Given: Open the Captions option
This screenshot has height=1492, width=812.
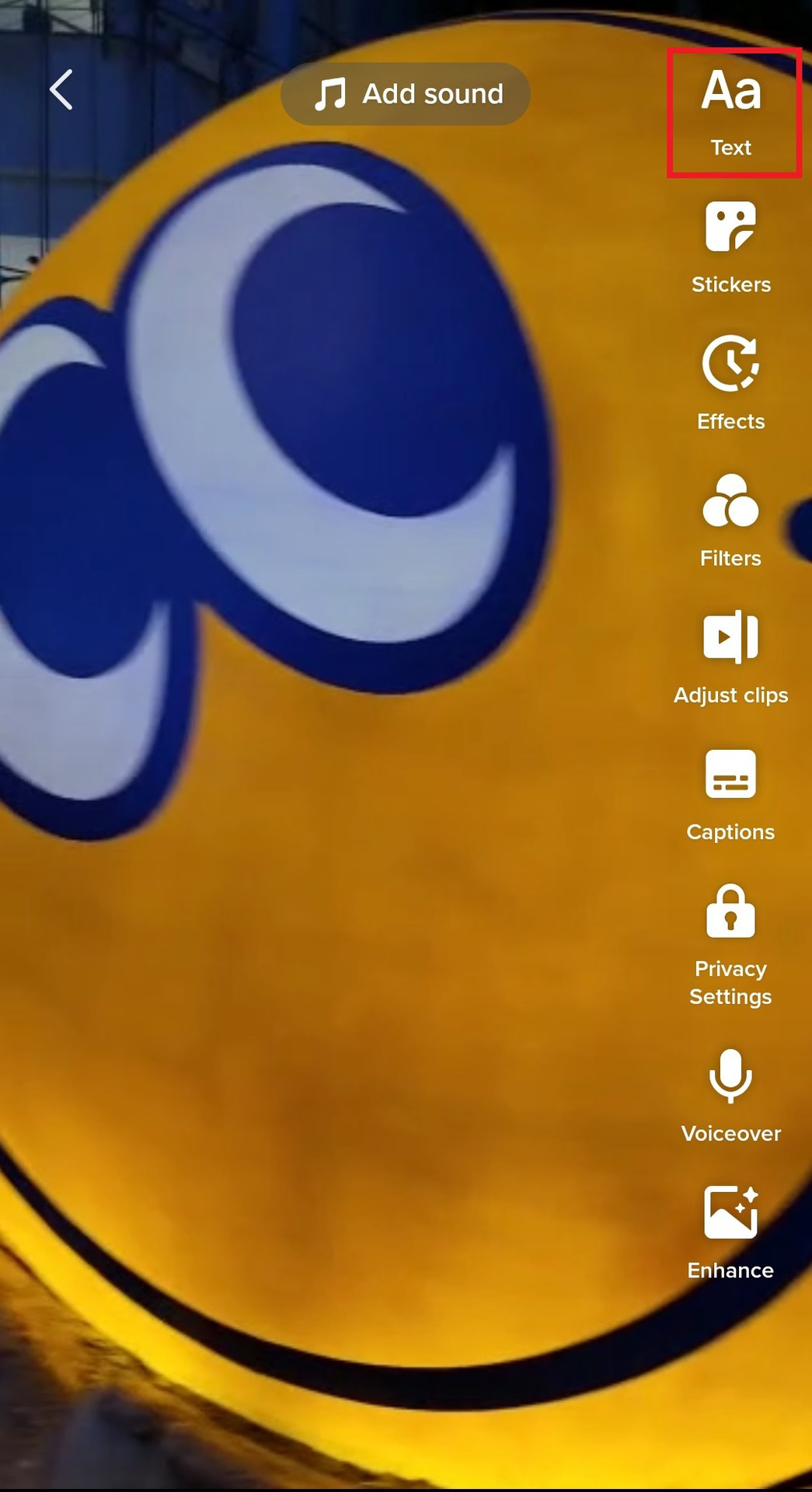Looking at the screenshot, I should pos(730,794).
